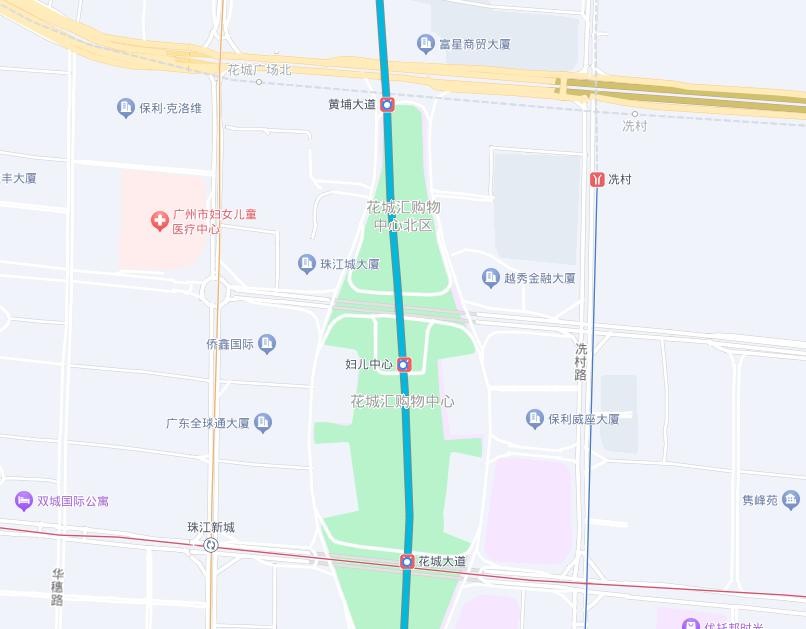The height and width of the screenshot is (629, 806).
Task: Select the 广东全球通大厦 marker
Action: point(263,423)
